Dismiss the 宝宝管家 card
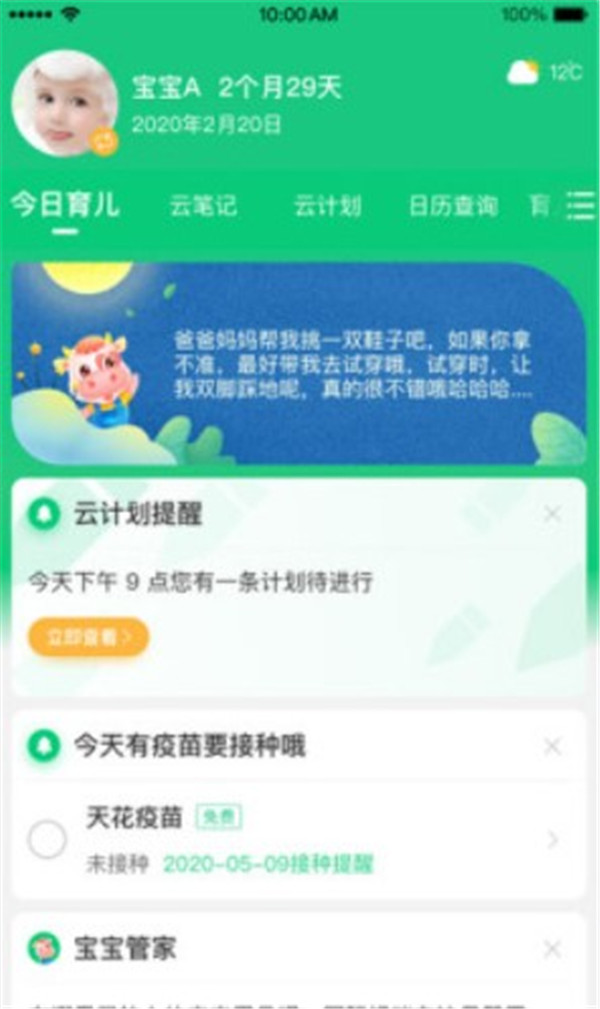600x1009 pixels. [552, 949]
